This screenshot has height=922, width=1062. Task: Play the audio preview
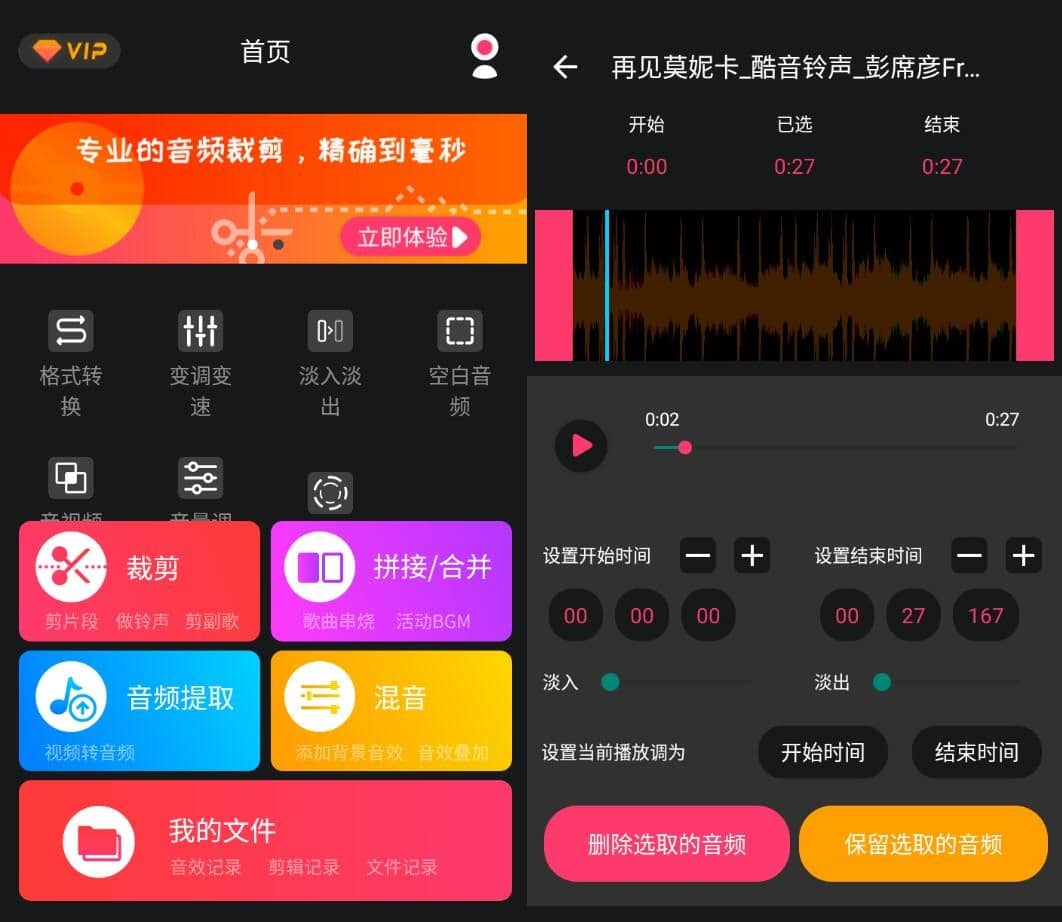(581, 446)
